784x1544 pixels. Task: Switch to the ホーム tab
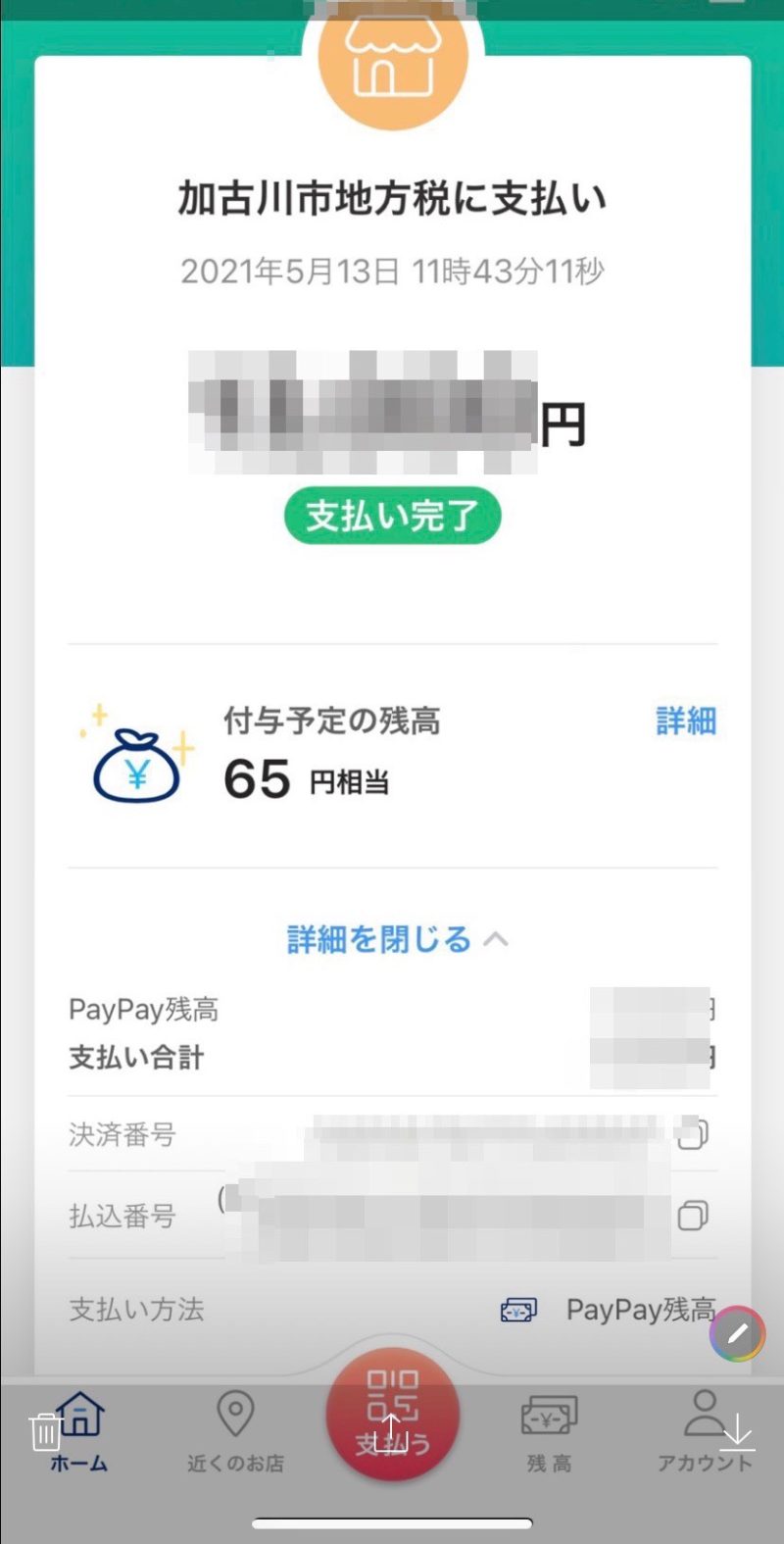coord(81,1431)
